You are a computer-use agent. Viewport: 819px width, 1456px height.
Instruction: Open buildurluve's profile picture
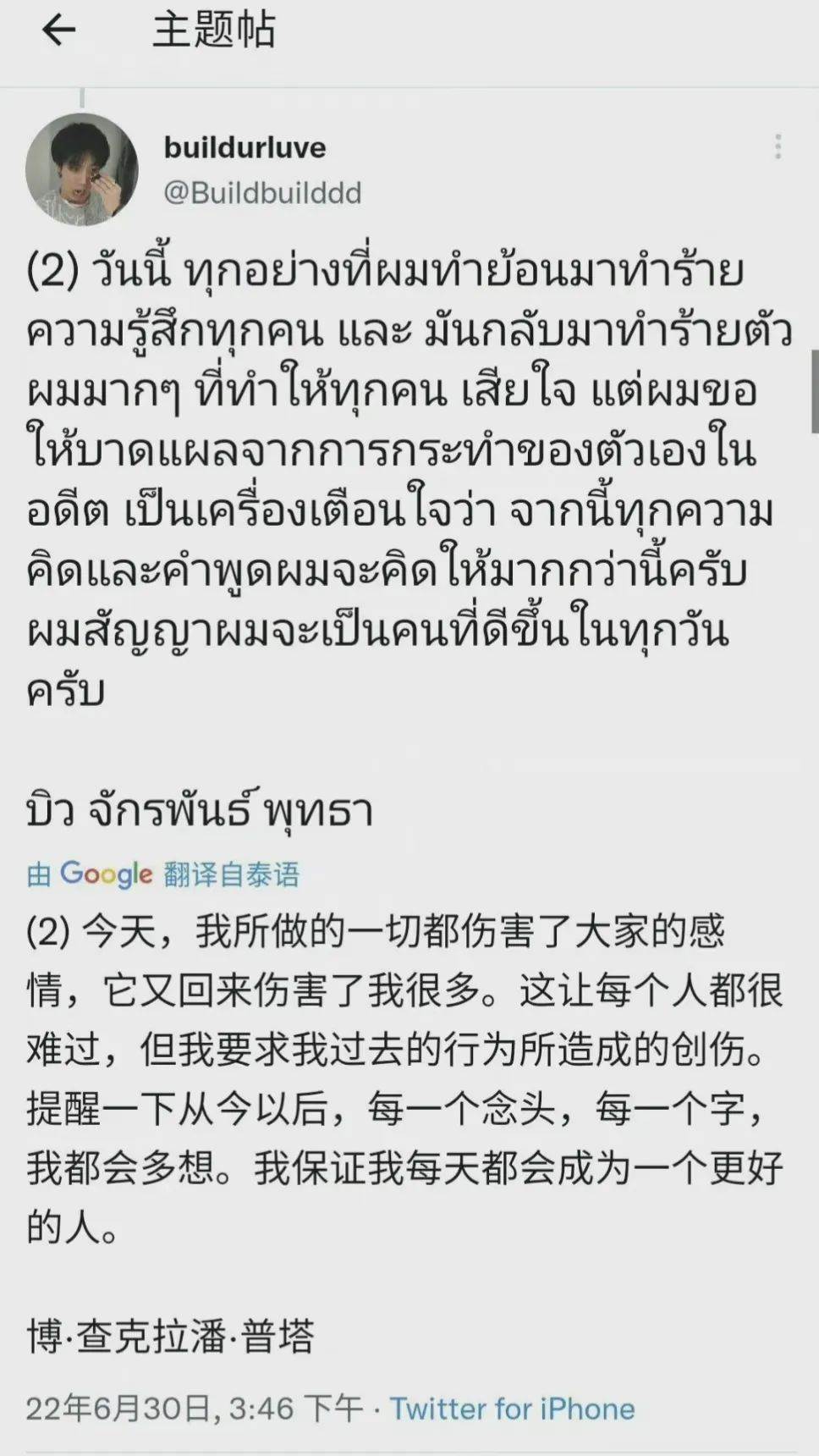click(x=82, y=169)
